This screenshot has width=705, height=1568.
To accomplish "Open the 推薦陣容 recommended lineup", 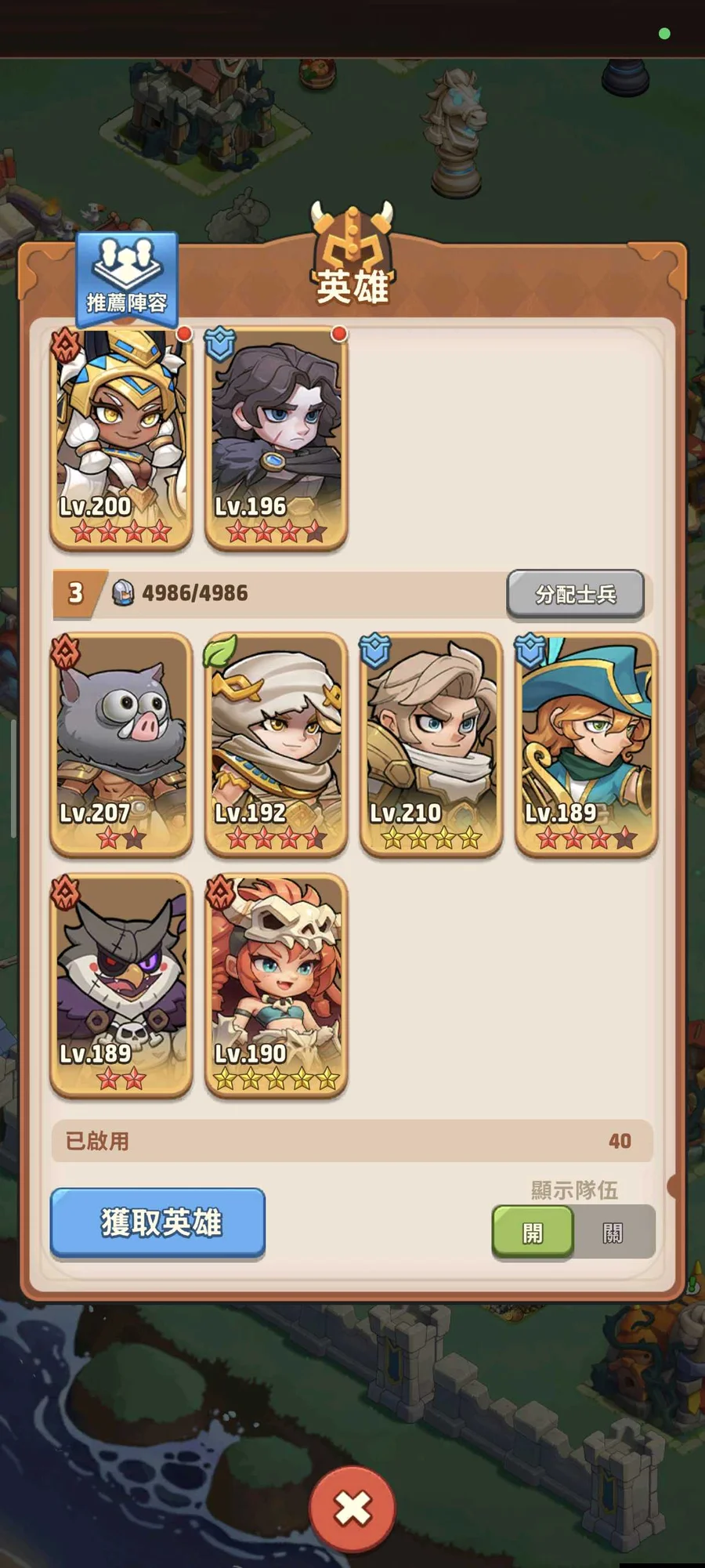I will (x=127, y=281).
